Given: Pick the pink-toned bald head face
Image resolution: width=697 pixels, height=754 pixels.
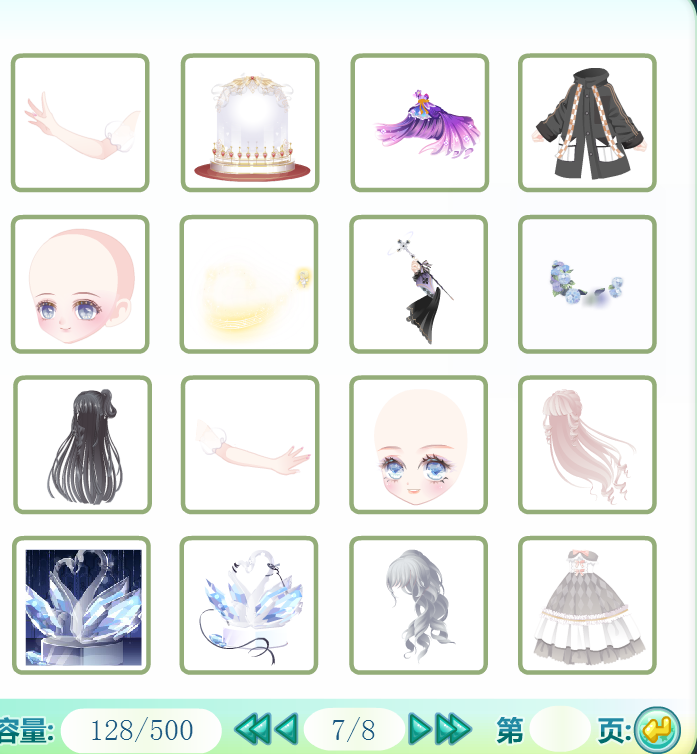Looking at the screenshot, I should [80, 285].
